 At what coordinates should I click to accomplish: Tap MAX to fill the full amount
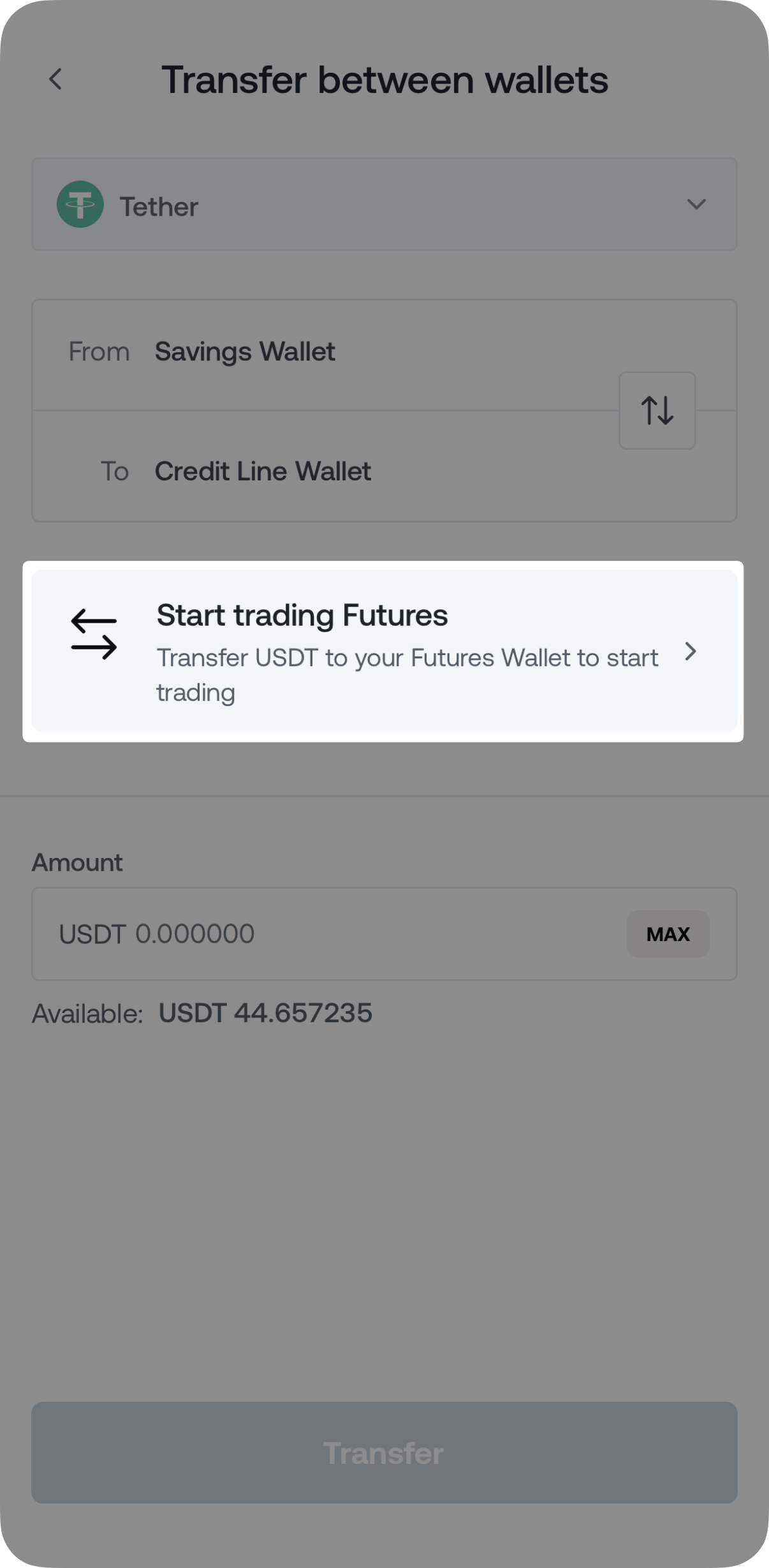coord(668,934)
